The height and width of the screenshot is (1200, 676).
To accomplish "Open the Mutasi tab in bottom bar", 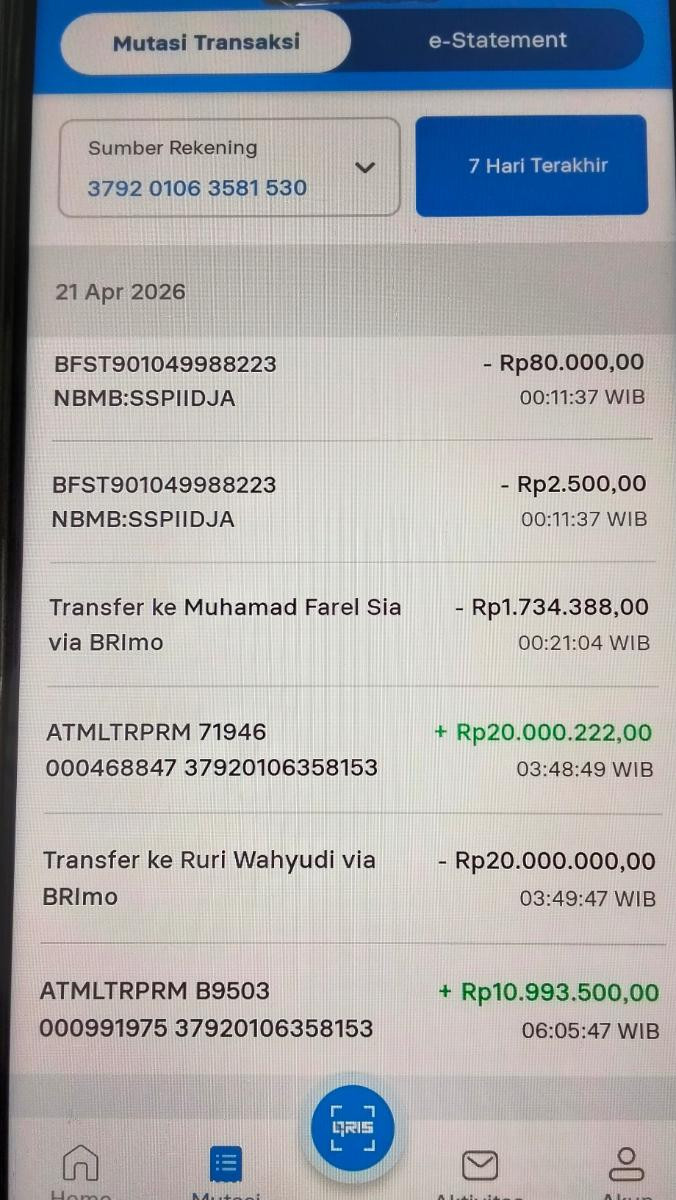I will tap(226, 1166).
